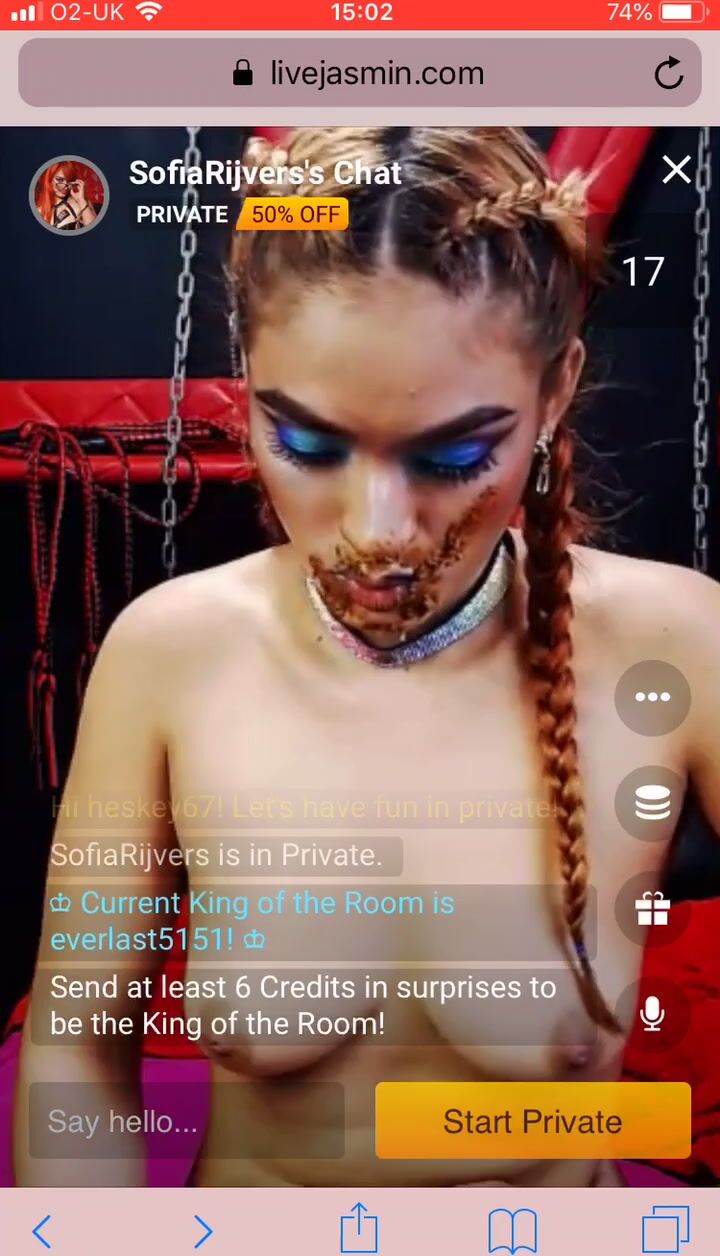This screenshot has width=720, height=1256.
Task: Tap the livejasmin.com address bar
Action: coord(358,73)
